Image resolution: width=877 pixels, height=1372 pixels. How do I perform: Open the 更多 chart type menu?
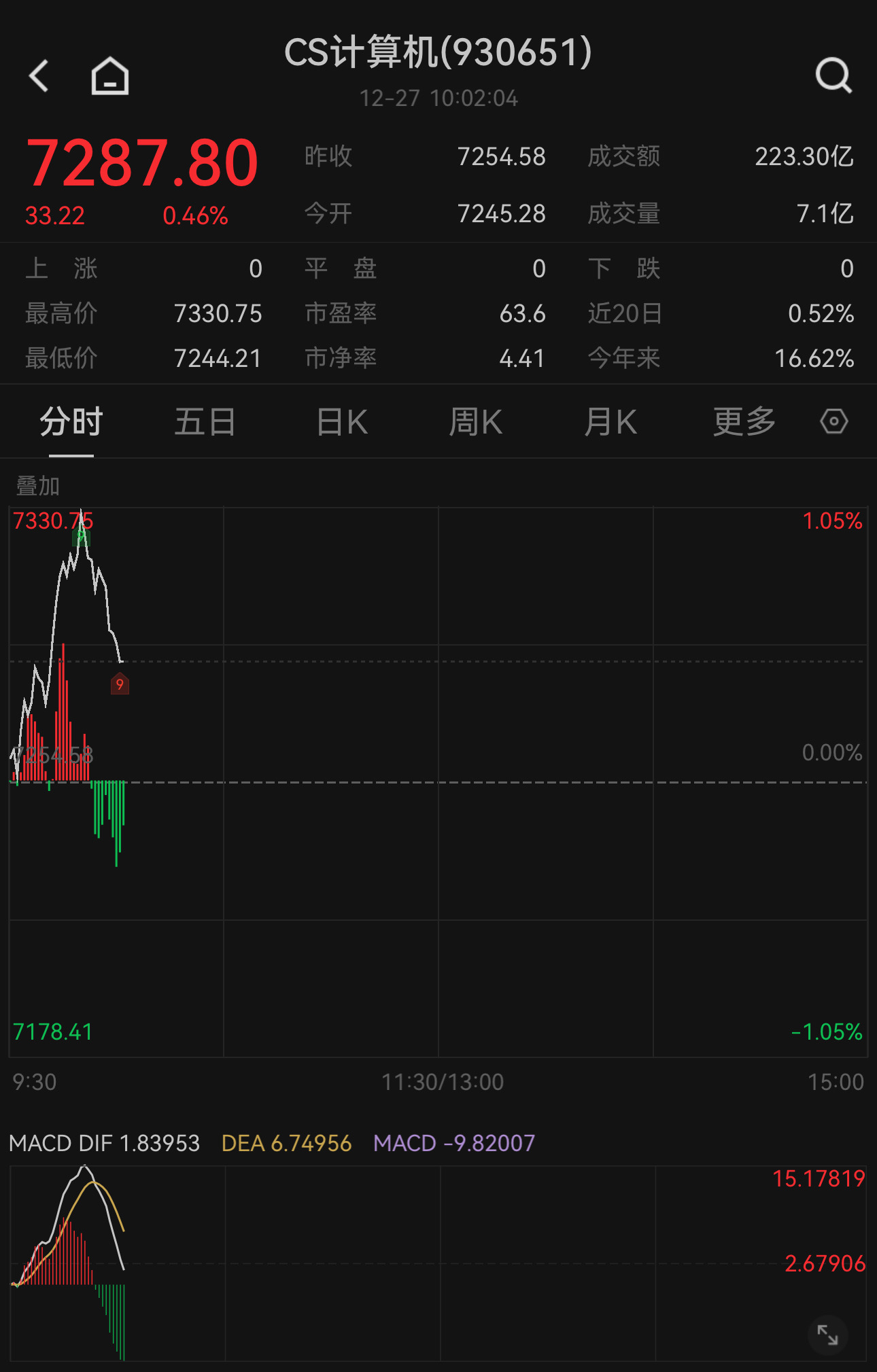point(743,421)
